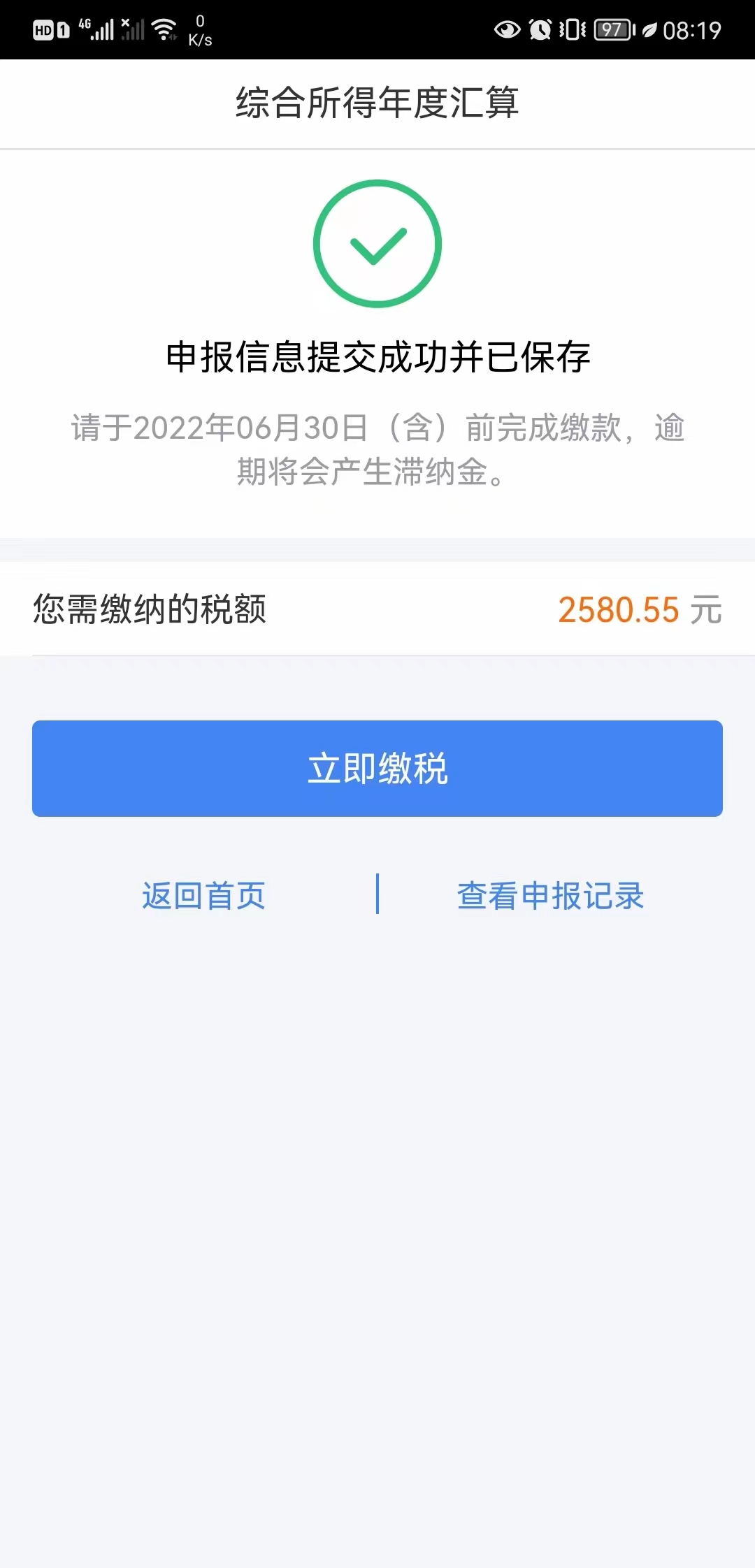755x1568 pixels.
Task: Open 查看申报记录 link
Action: coord(550,895)
